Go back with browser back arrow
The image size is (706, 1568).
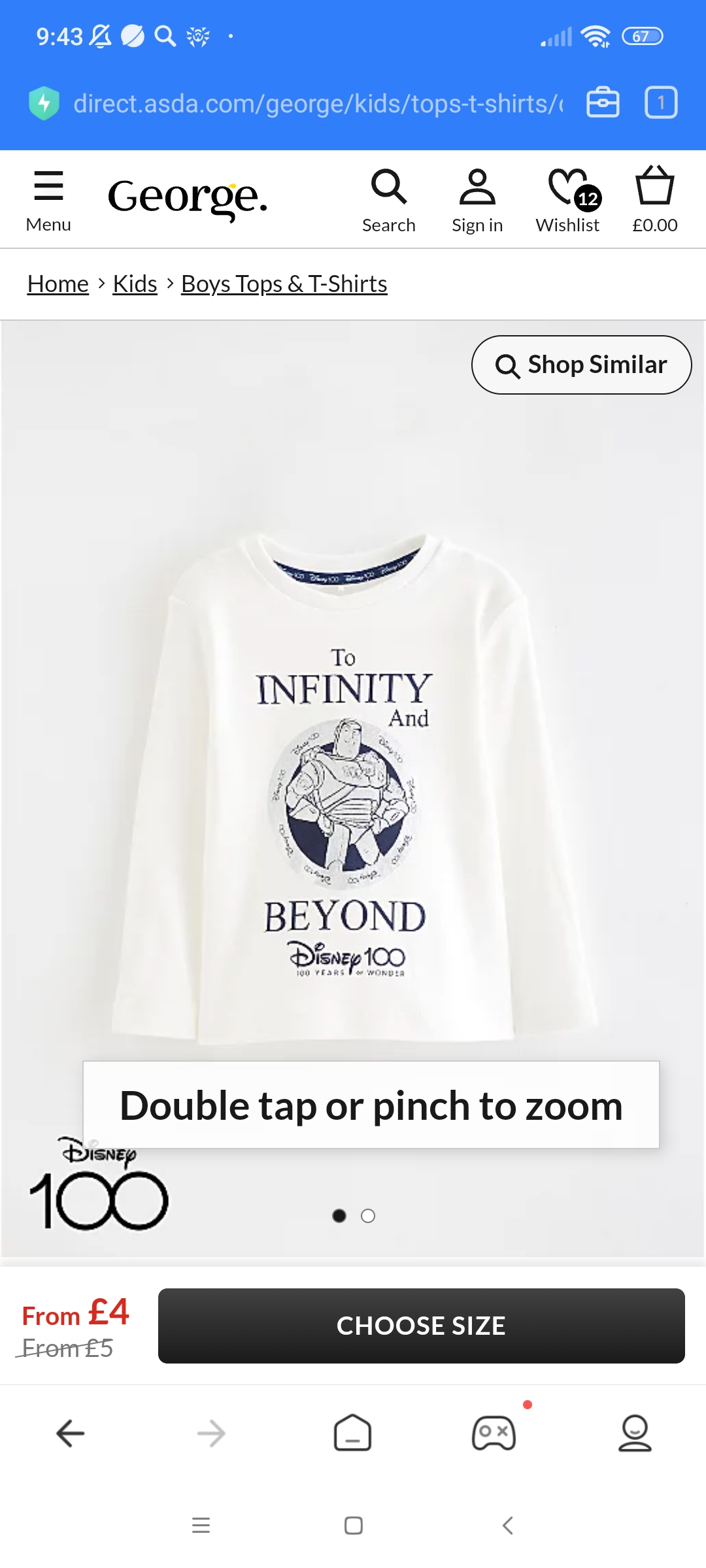pyautogui.click(x=71, y=1433)
